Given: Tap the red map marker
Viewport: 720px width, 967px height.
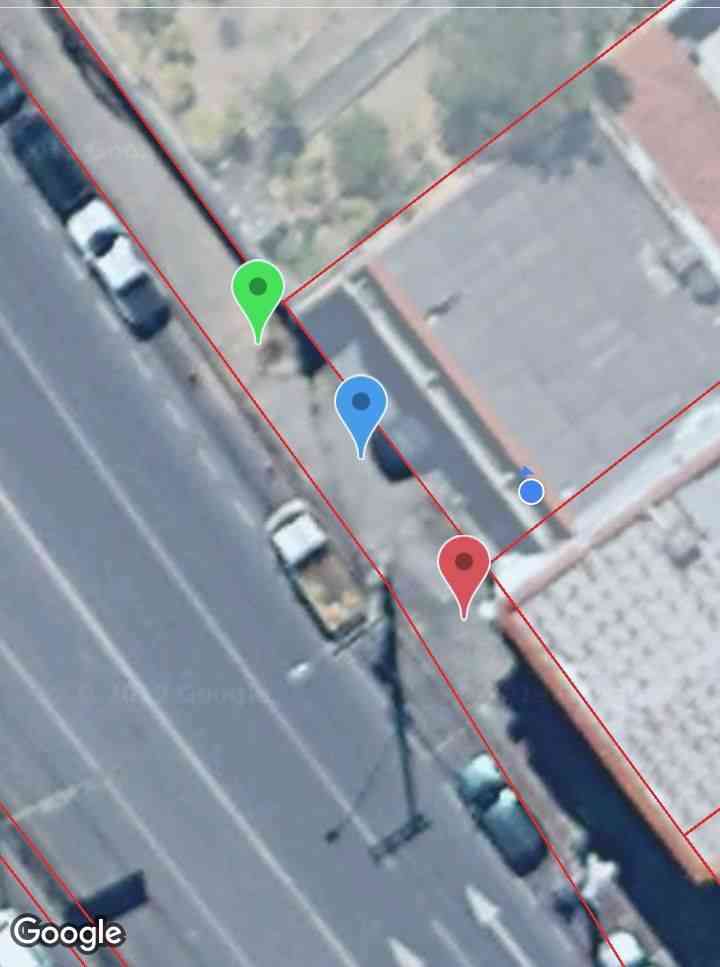Looking at the screenshot, I should (464, 567).
